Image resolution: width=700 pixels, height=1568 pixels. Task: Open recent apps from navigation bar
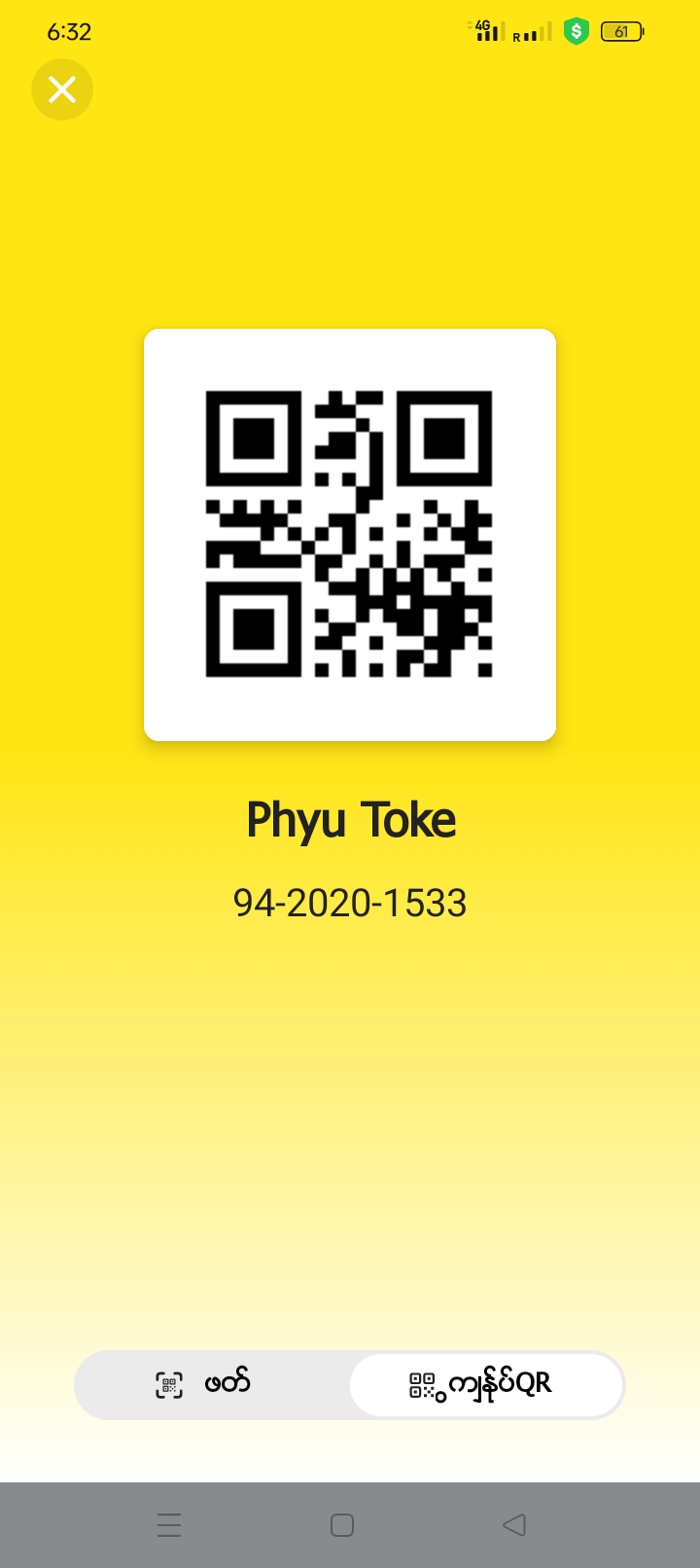[x=169, y=1524]
